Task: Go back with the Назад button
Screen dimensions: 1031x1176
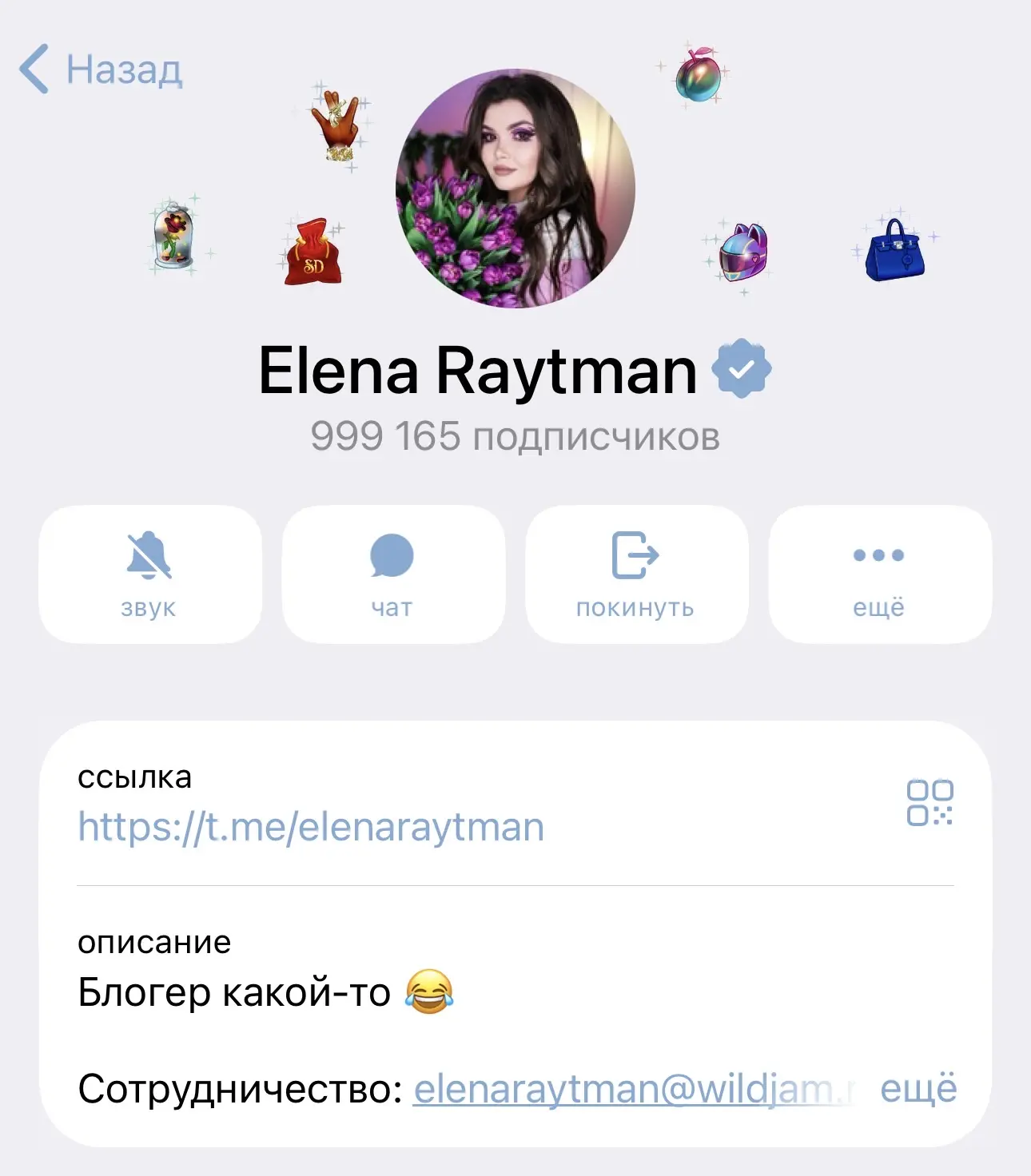Action: click(102, 70)
